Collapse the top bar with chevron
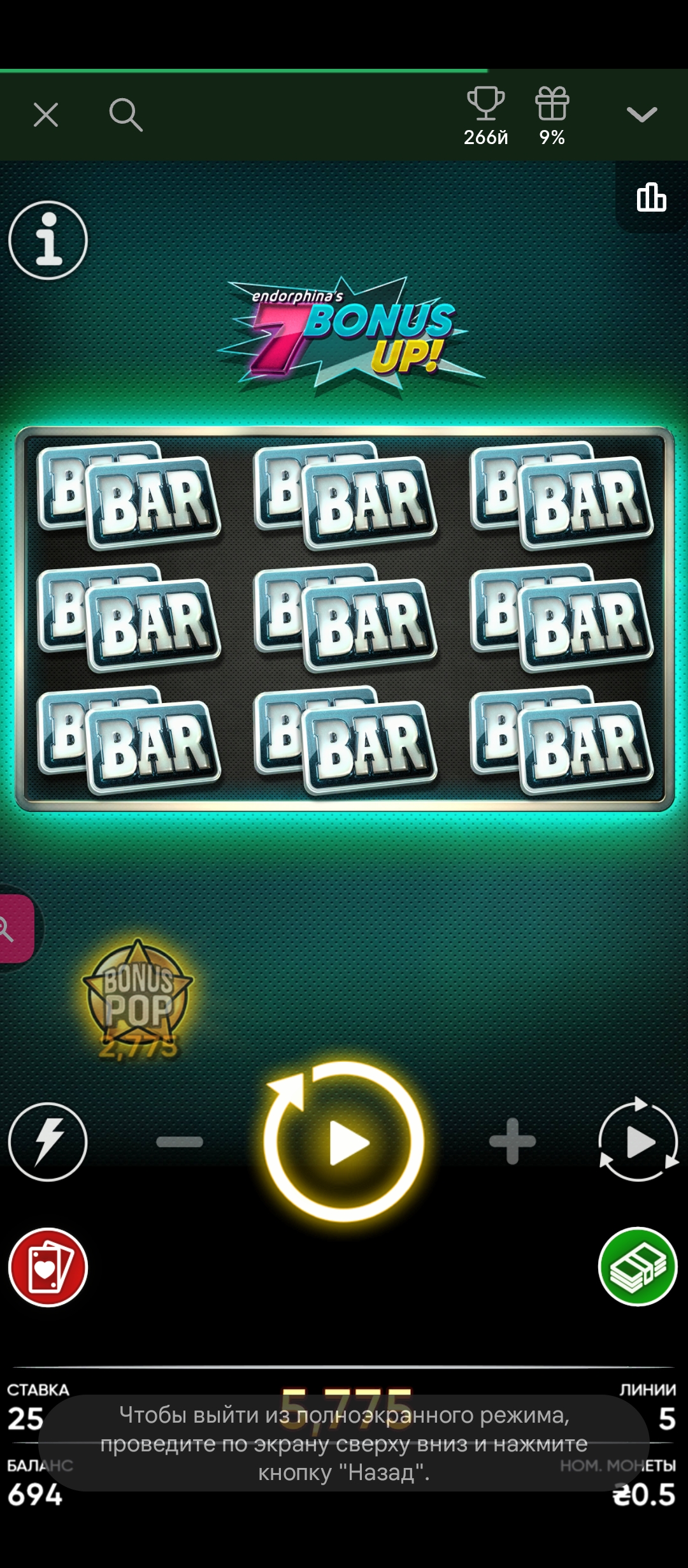This screenshot has height=1568, width=688. coord(641,115)
